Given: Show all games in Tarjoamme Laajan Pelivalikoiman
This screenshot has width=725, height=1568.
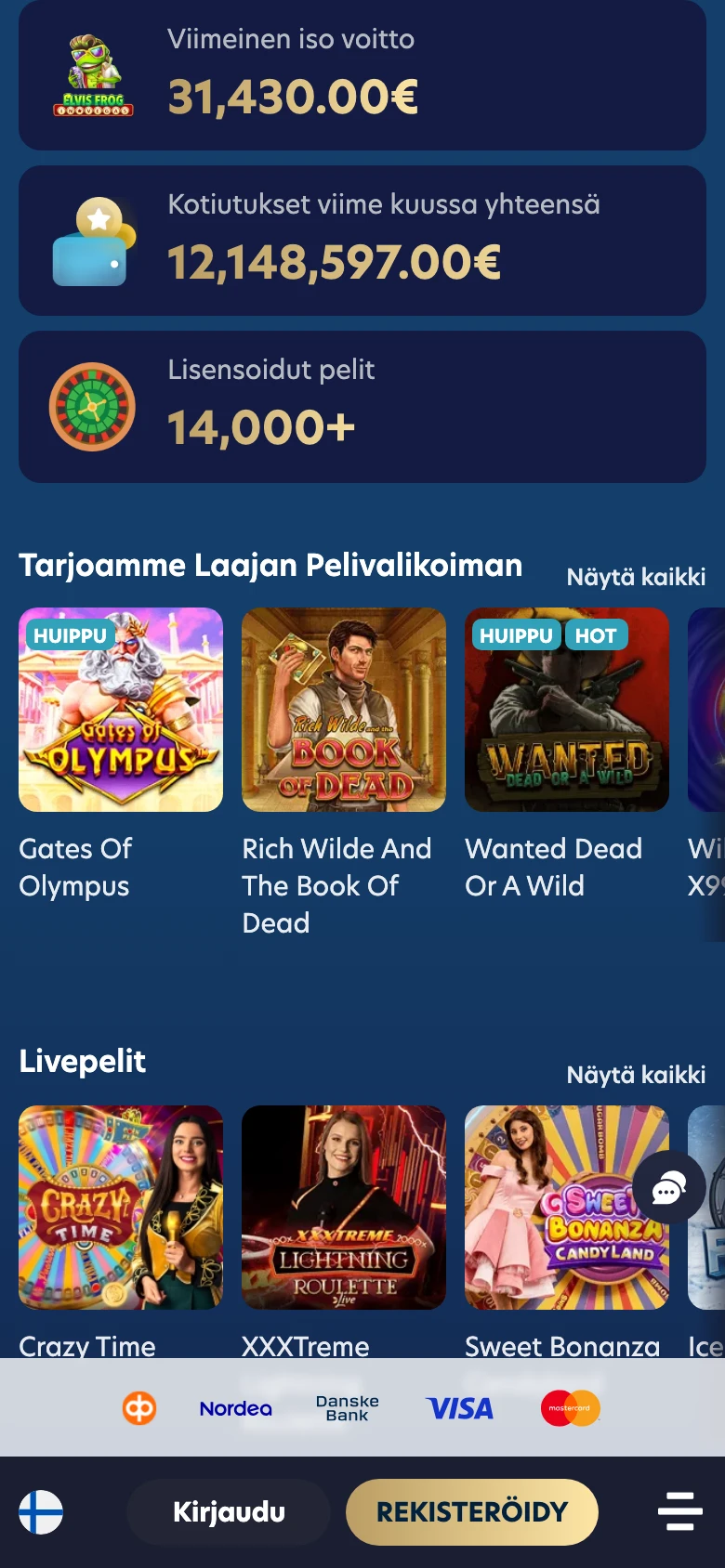Looking at the screenshot, I should coord(636,577).
